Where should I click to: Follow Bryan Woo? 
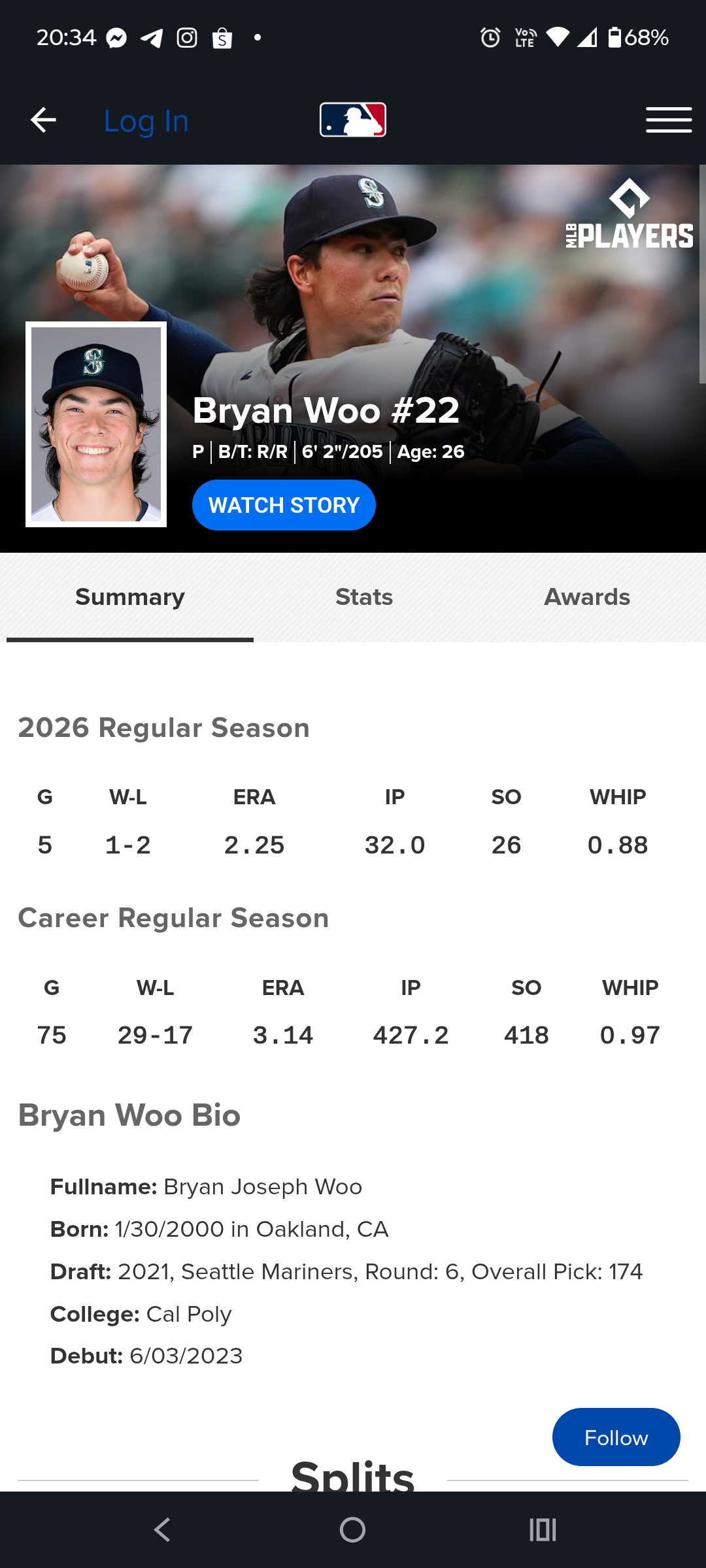616,1437
